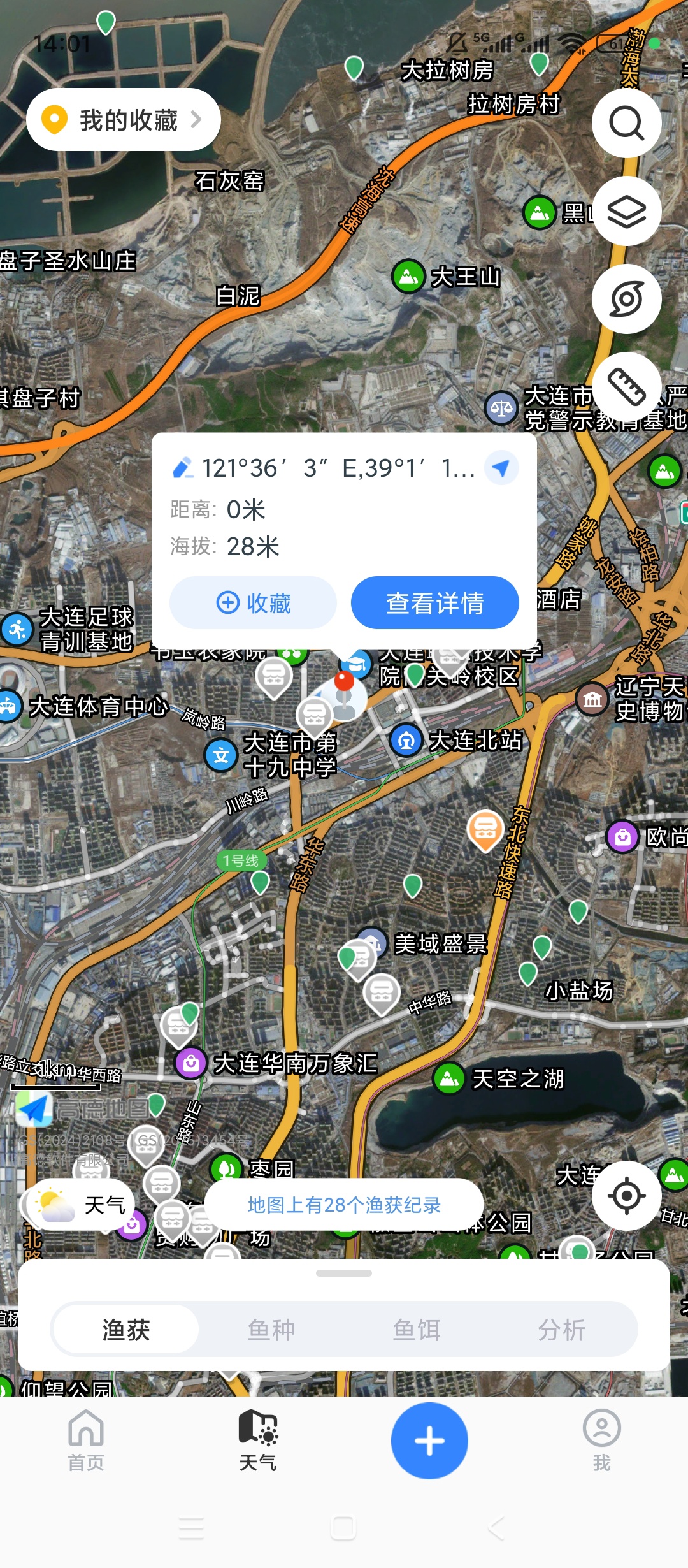688x1568 pixels.
Task: Open the map layers selector
Action: [x=627, y=211]
